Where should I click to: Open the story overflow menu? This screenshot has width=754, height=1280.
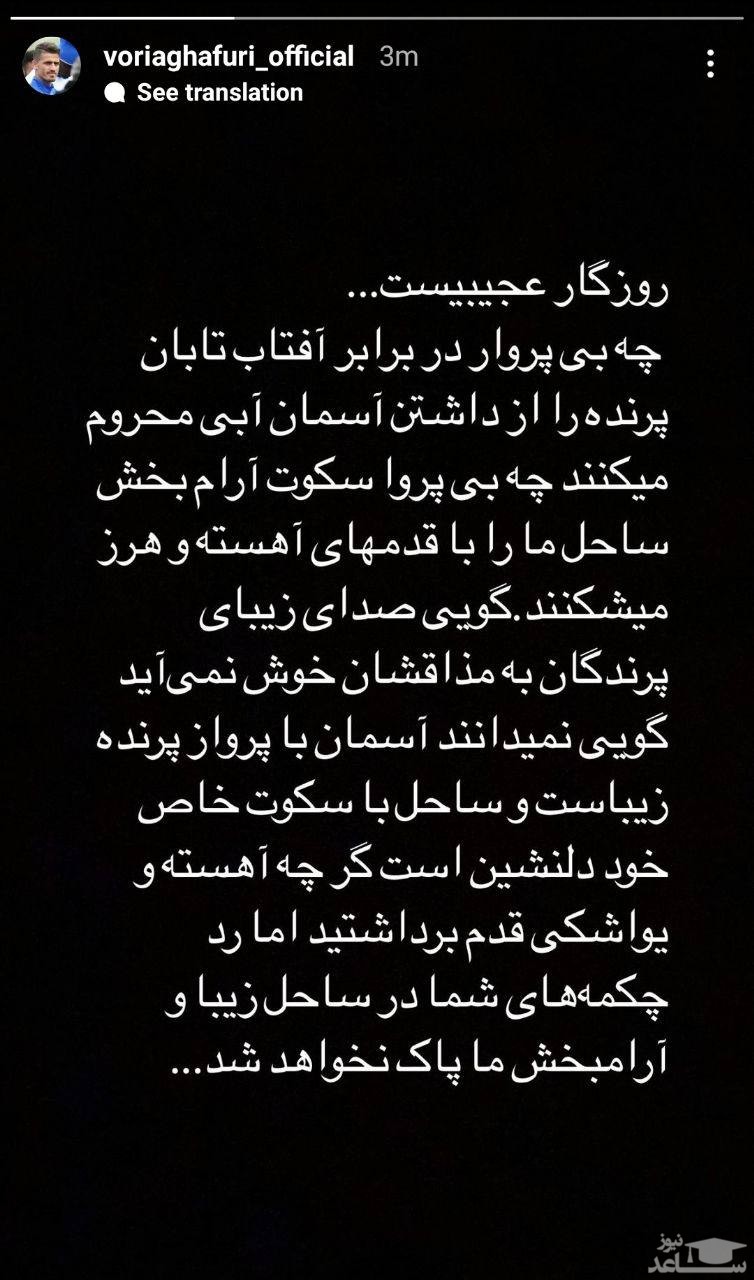pos(710,65)
